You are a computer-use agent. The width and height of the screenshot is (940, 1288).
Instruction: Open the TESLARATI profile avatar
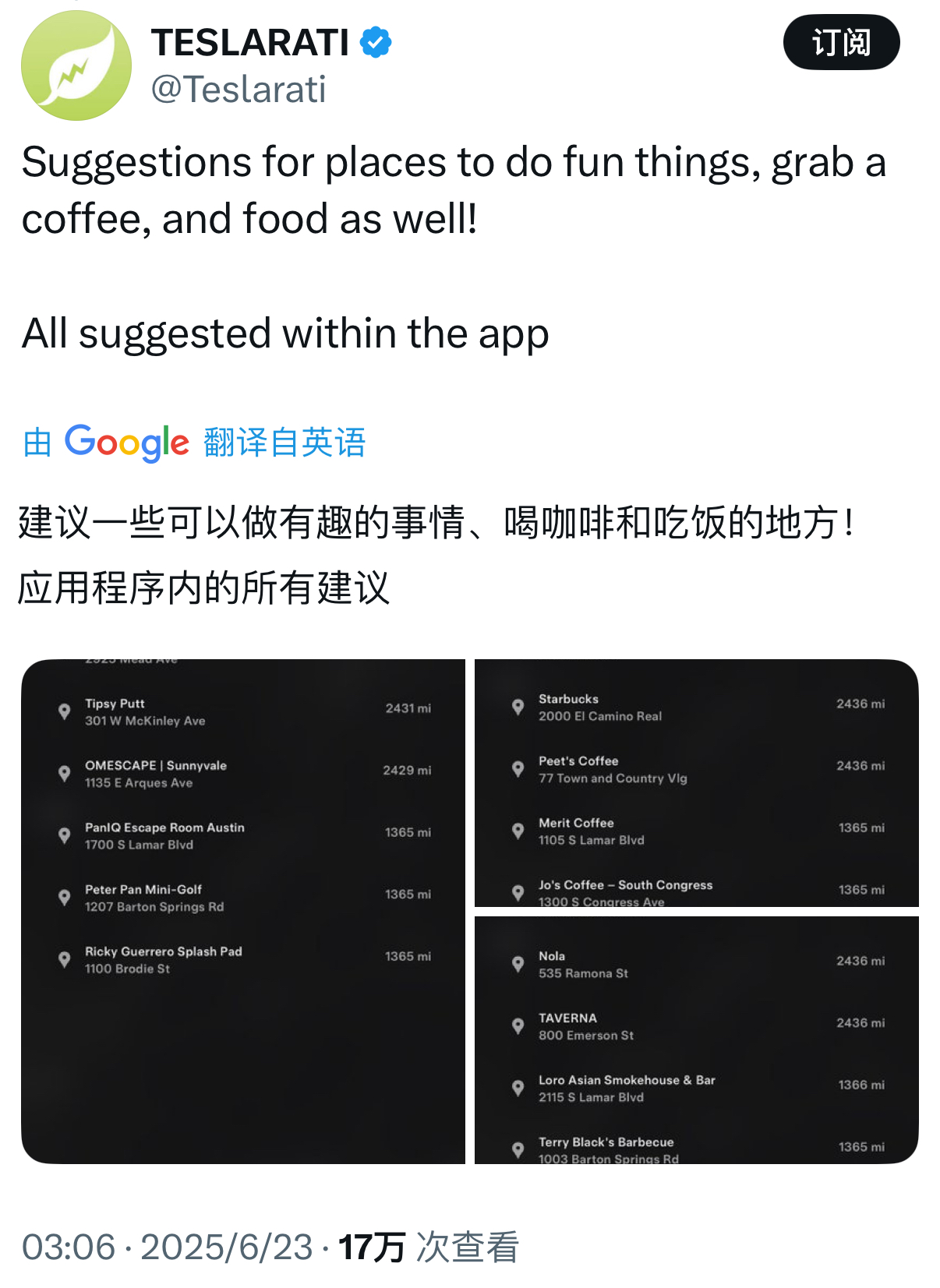pyautogui.click(x=76, y=65)
